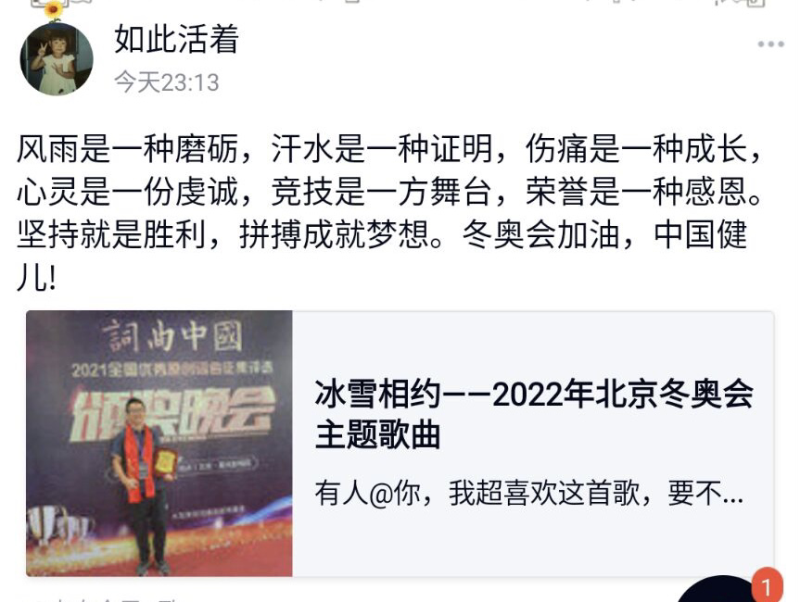
Task: Tap the username 如此活着
Action: 177,39
